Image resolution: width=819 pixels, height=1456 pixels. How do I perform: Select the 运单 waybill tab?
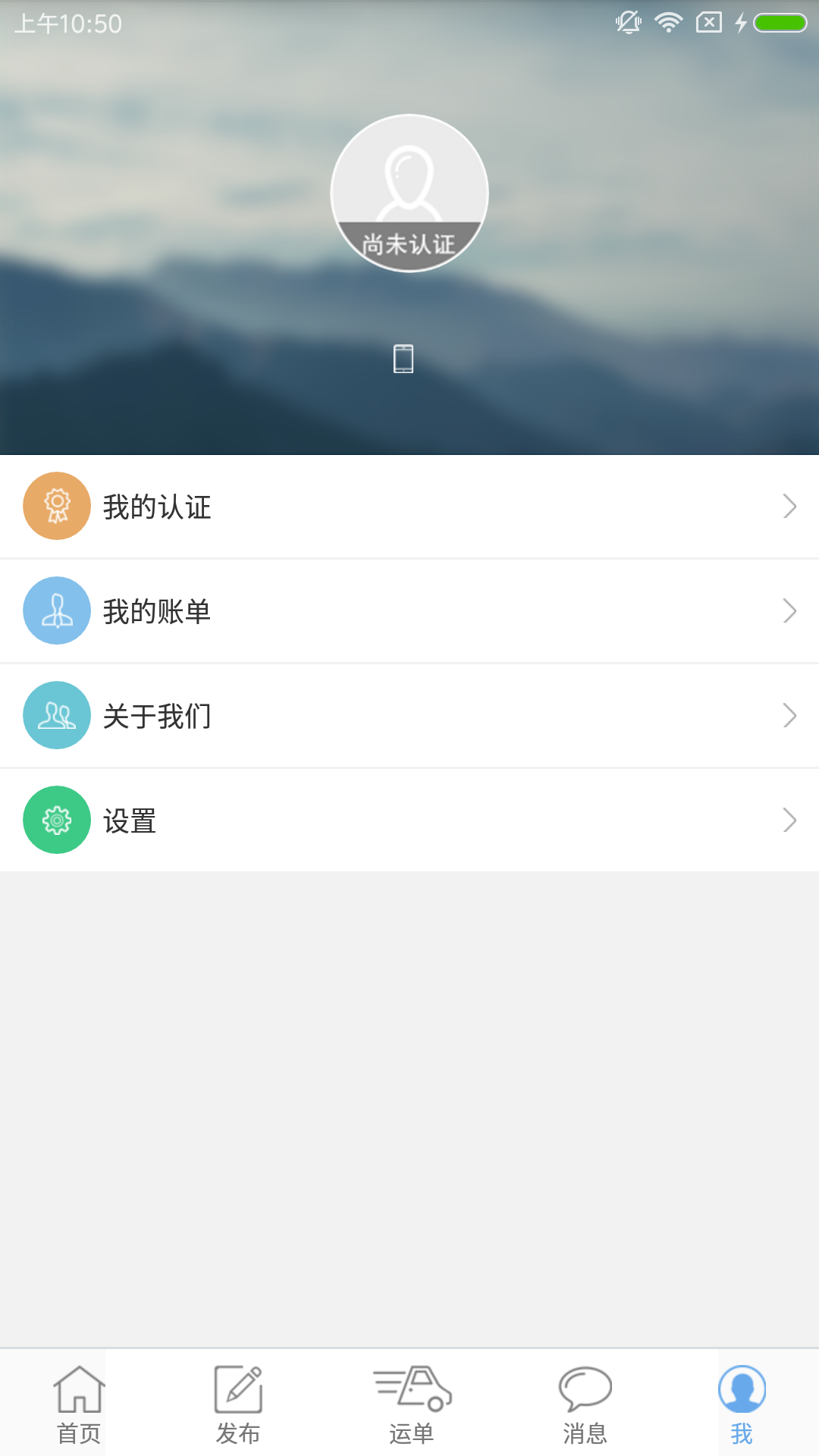click(x=412, y=1403)
